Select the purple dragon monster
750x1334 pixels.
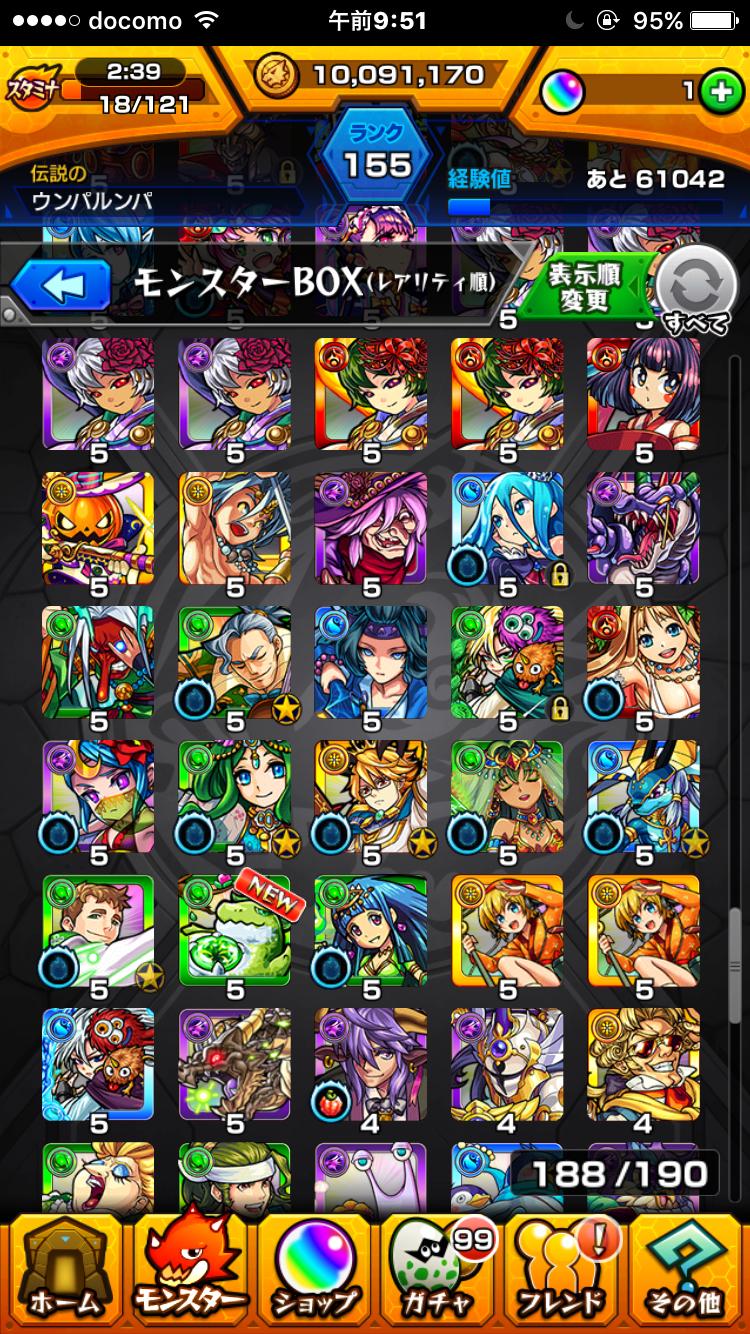click(642, 527)
